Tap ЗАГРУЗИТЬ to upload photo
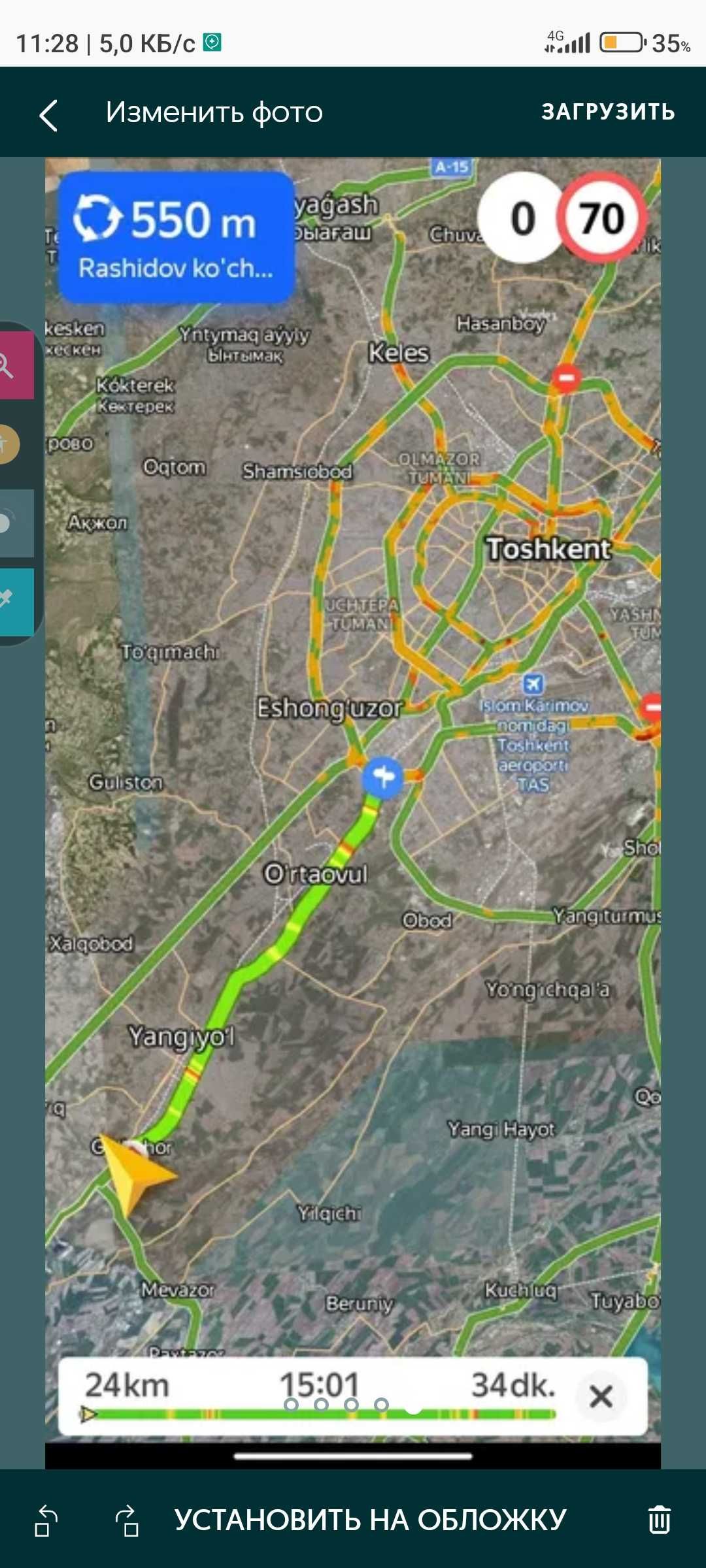The image size is (706, 1568). tap(608, 112)
